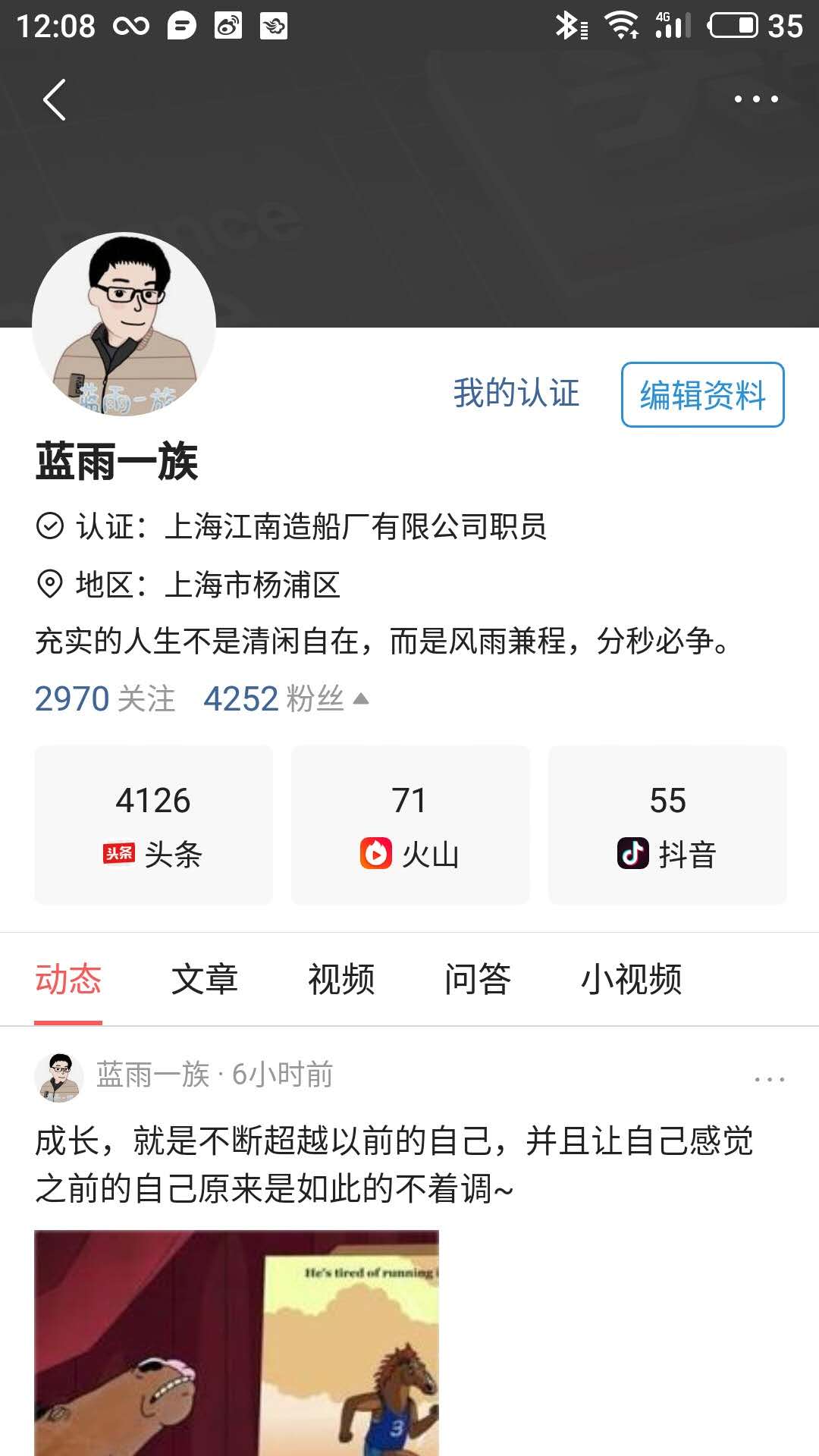View the large profile avatar
Screen dimensions: 819x1456
[x=124, y=324]
